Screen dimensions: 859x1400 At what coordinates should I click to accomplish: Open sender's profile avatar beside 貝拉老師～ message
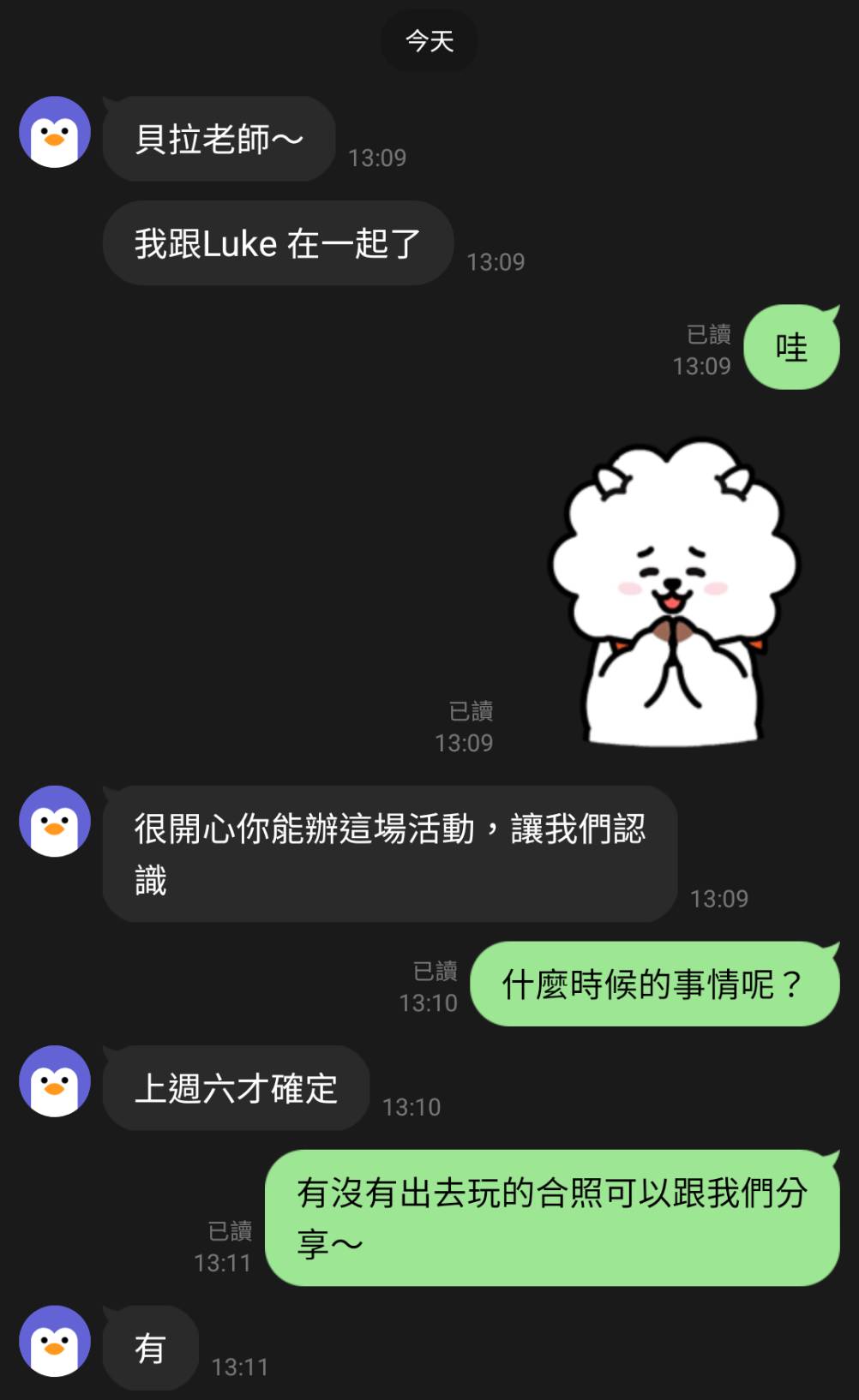point(55,132)
